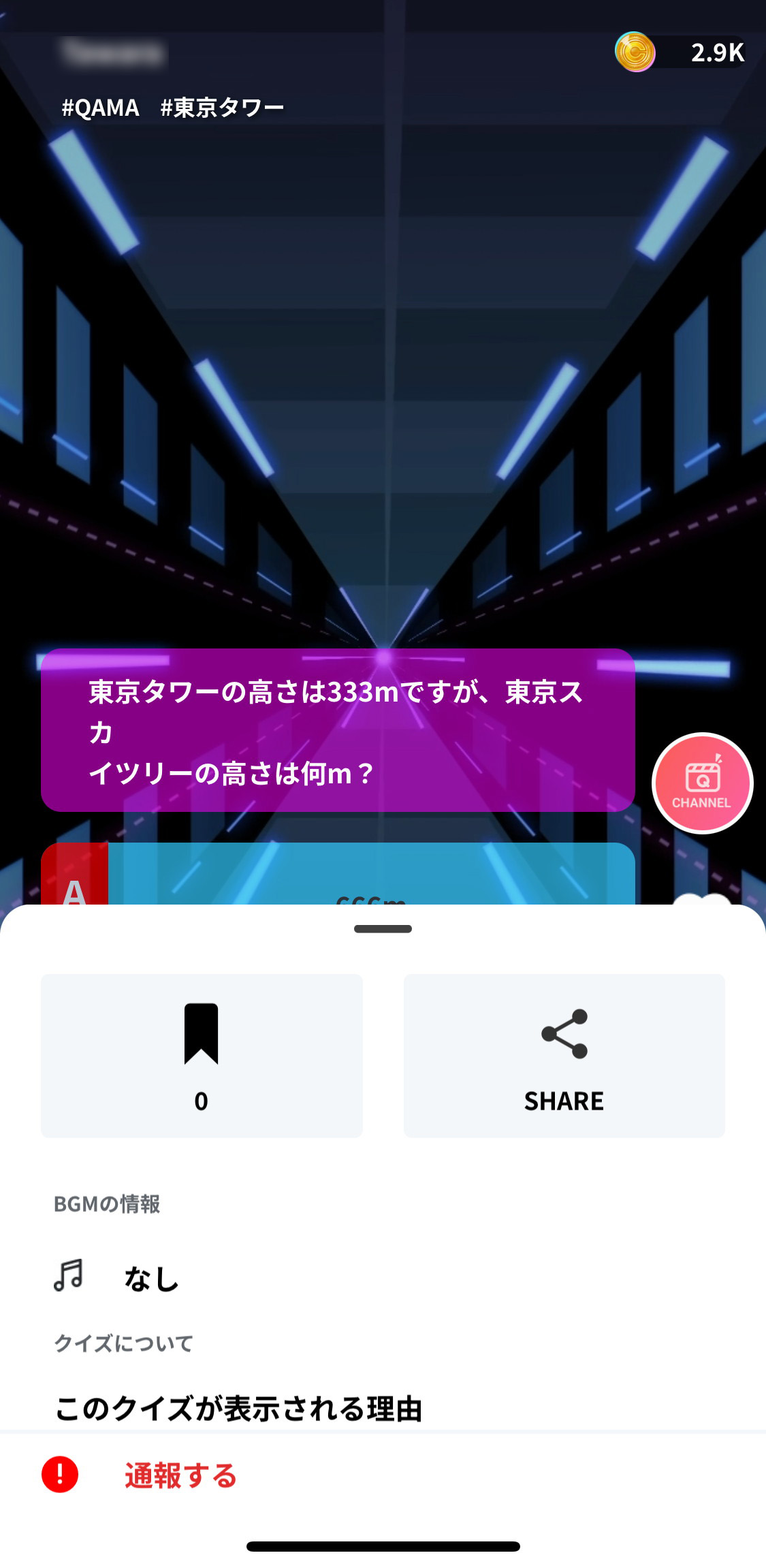Open the 2.9K coin balance

click(680, 52)
